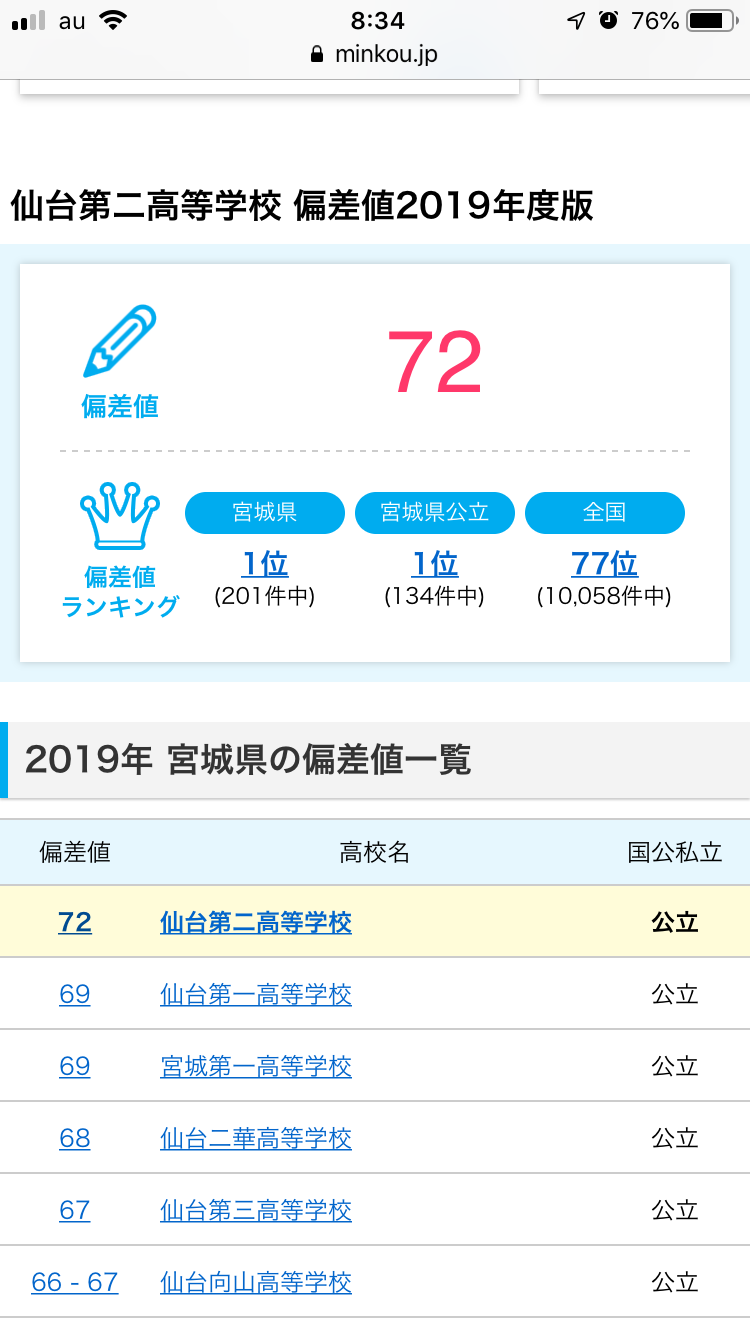Image resolution: width=750 pixels, height=1334 pixels.
Task: Open the 宮城県 ranking link showing 1位 of 201件
Action: pyautogui.click(x=265, y=565)
